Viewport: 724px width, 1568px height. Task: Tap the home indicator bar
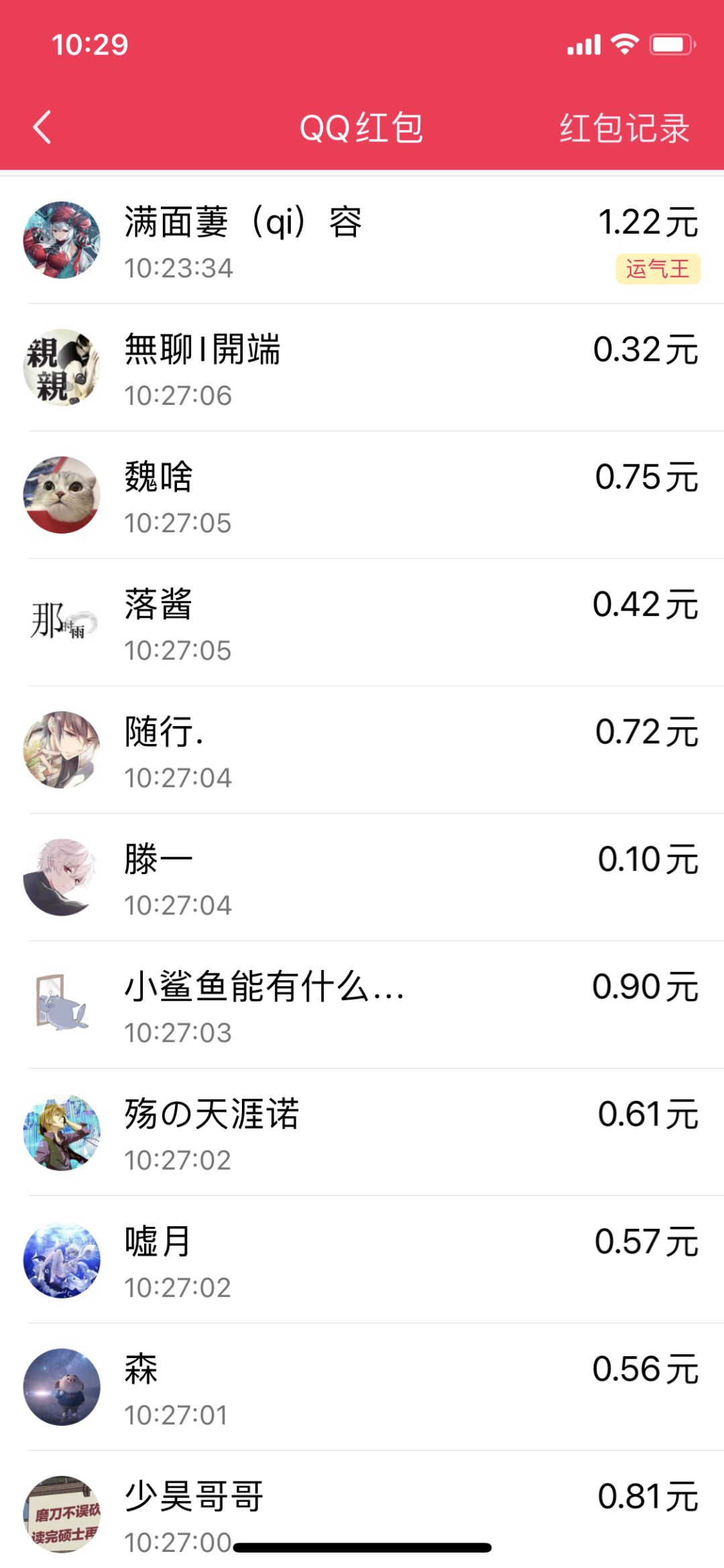(362, 1549)
